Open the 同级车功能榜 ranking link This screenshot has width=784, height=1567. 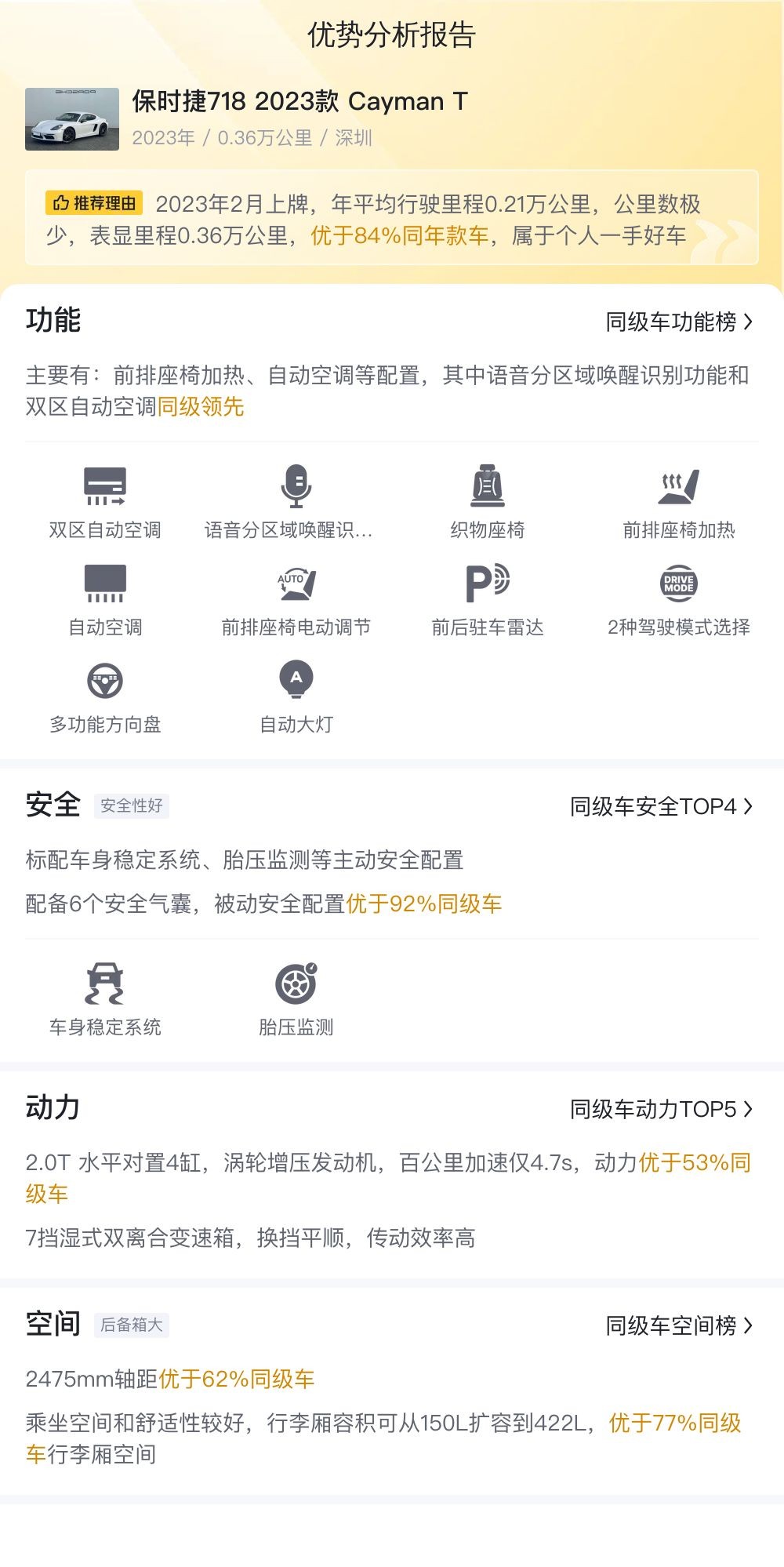pos(678,322)
